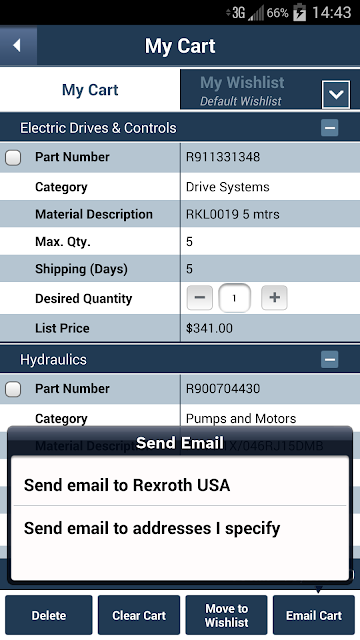Image resolution: width=360 pixels, height=640 pixels.
Task: Tap the Email Cart button
Action: point(314,615)
